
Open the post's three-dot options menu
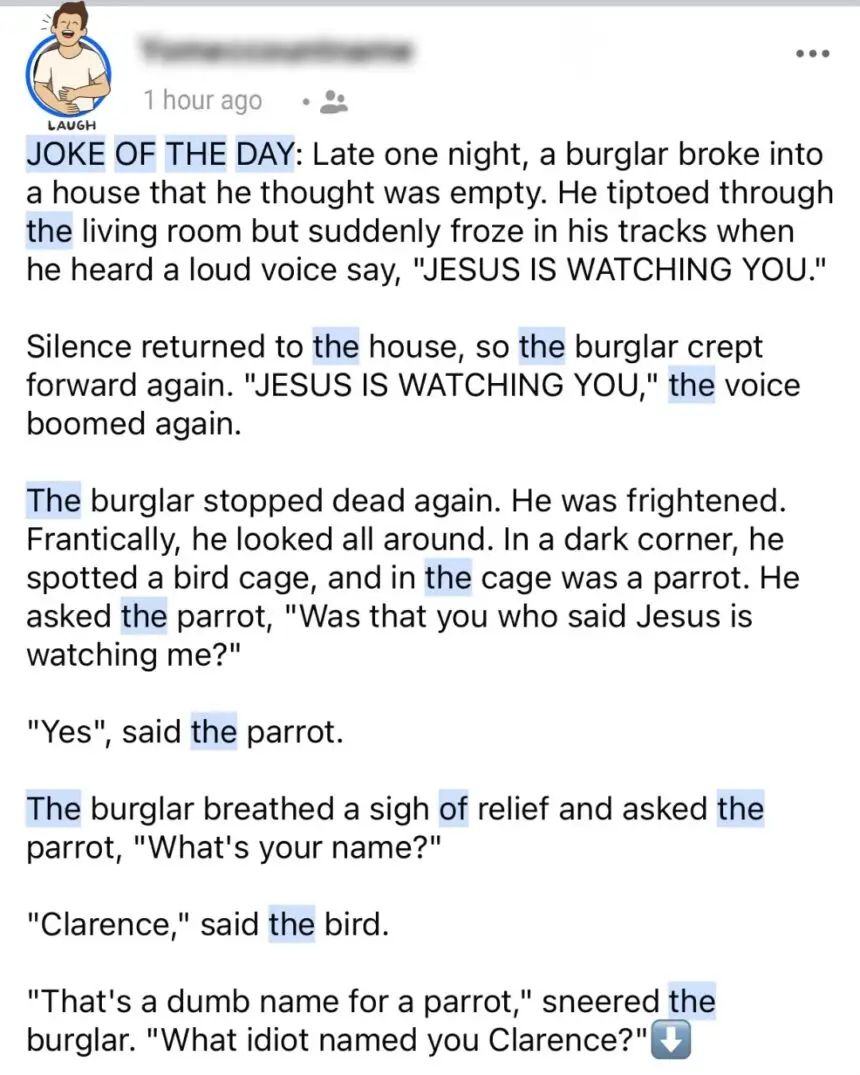tap(812, 54)
